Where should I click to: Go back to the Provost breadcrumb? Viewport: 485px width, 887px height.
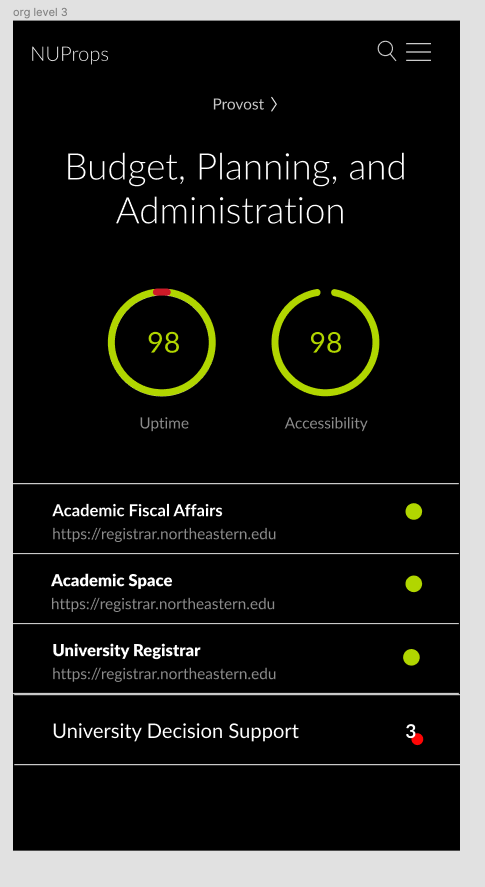pos(244,105)
